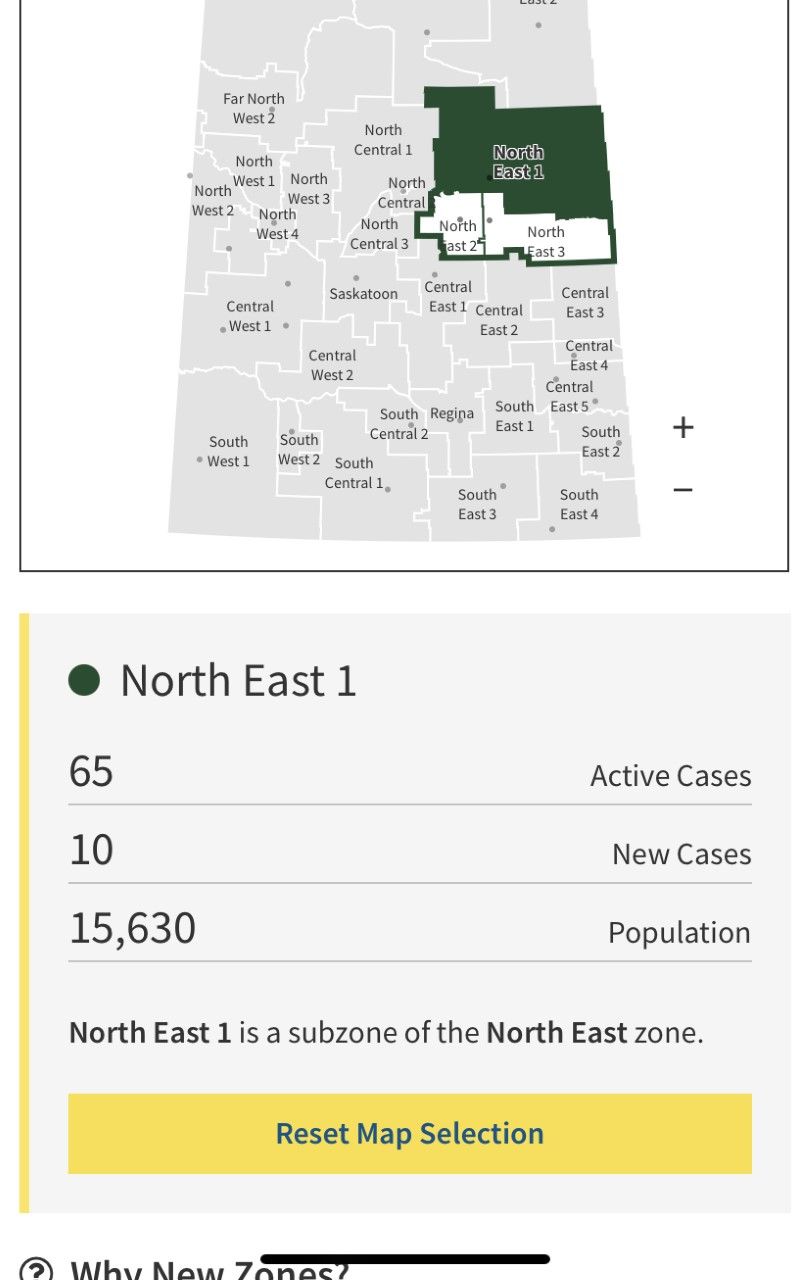Select the North East 2 subzone
Image resolution: width=811 pixels, height=1280 pixels.
(x=458, y=235)
